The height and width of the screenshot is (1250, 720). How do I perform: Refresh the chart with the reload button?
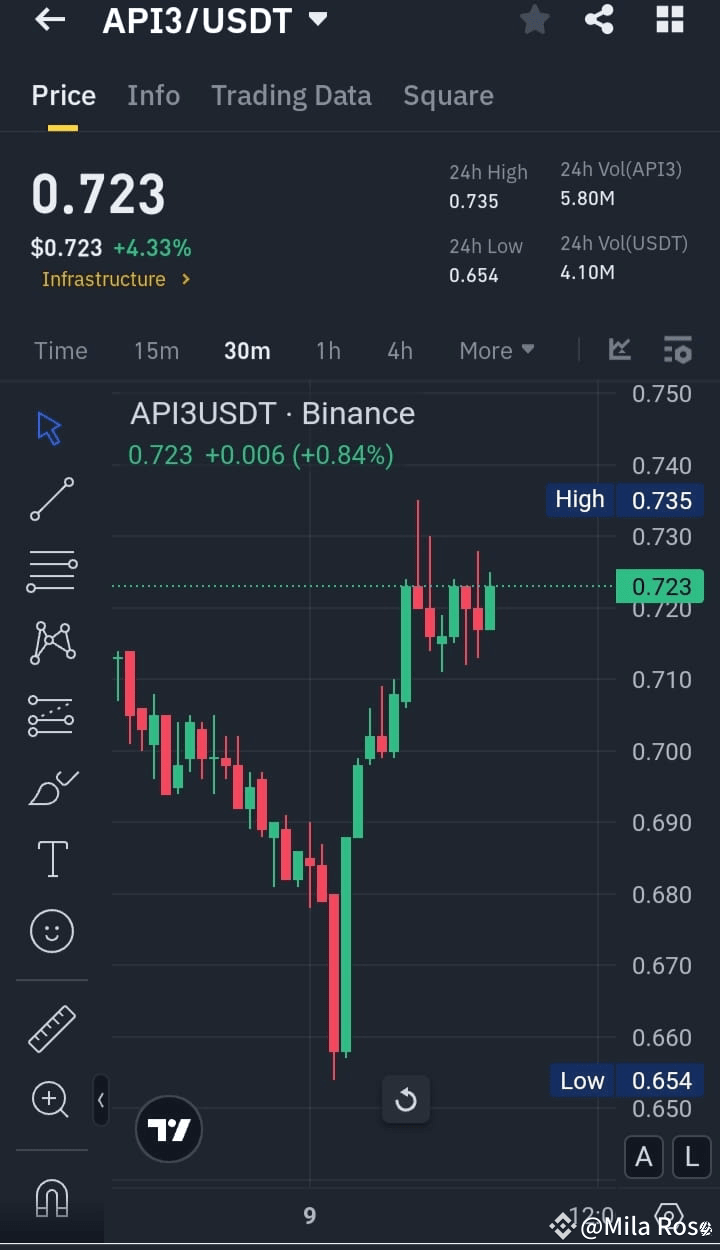[406, 1099]
